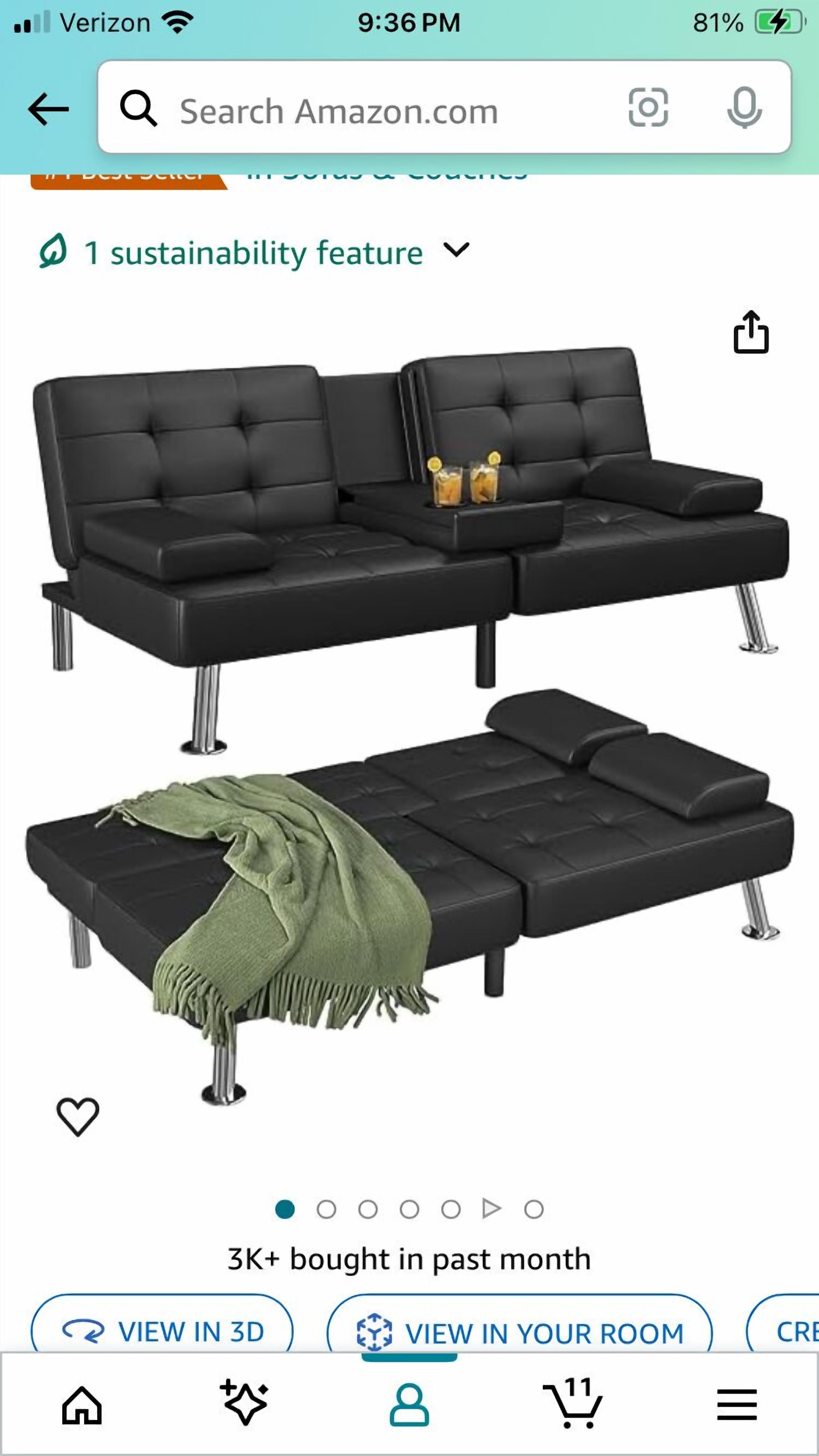Start voice search with the microphone
Image resolution: width=819 pixels, height=1456 pixels.
click(744, 108)
